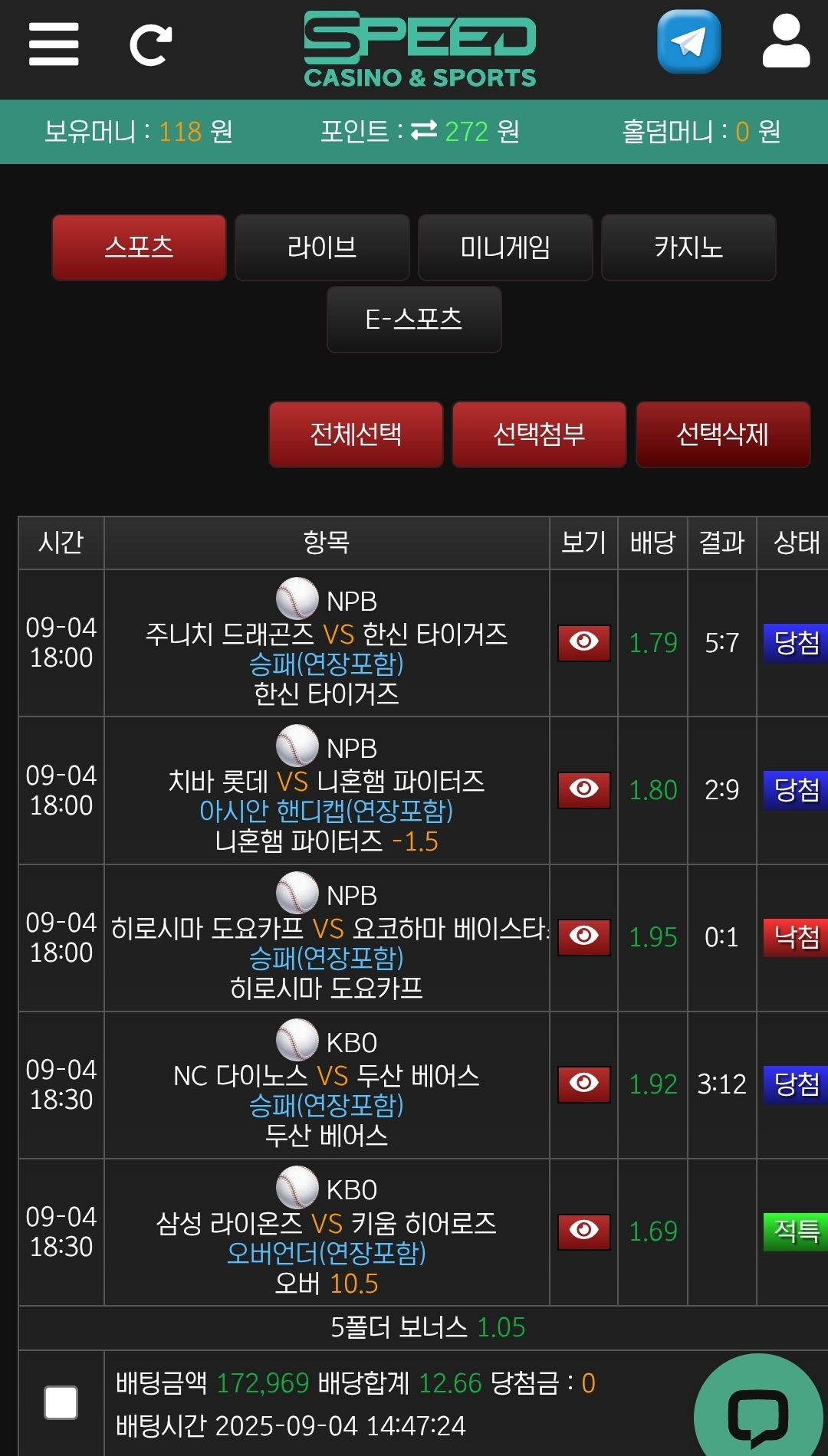Image resolution: width=828 pixels, height=1456 pixels.
Task: Show details for the 치바 롯데 game
Action: pos(584,789)
